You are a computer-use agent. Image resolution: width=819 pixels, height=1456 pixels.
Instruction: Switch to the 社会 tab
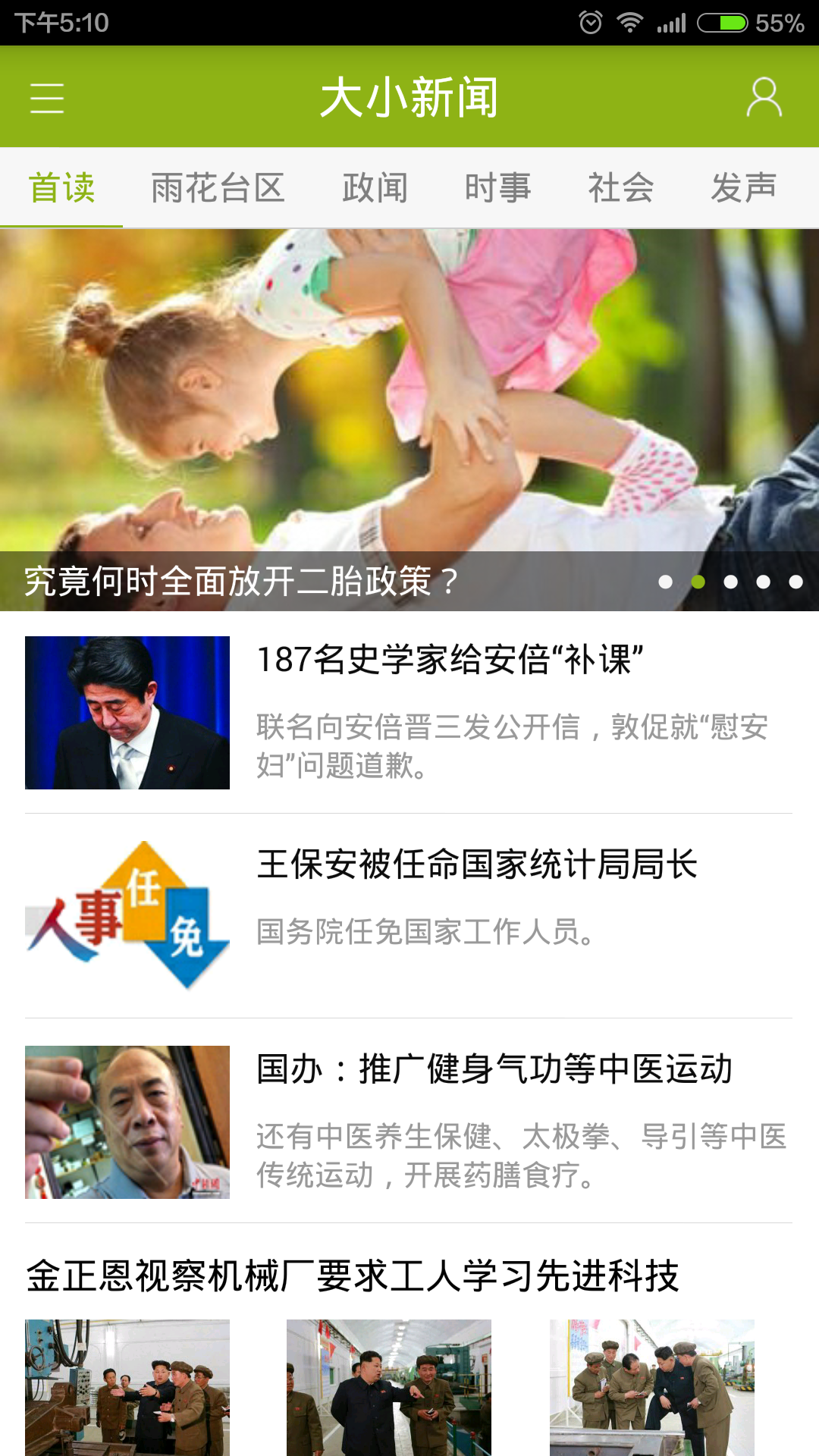620,188
